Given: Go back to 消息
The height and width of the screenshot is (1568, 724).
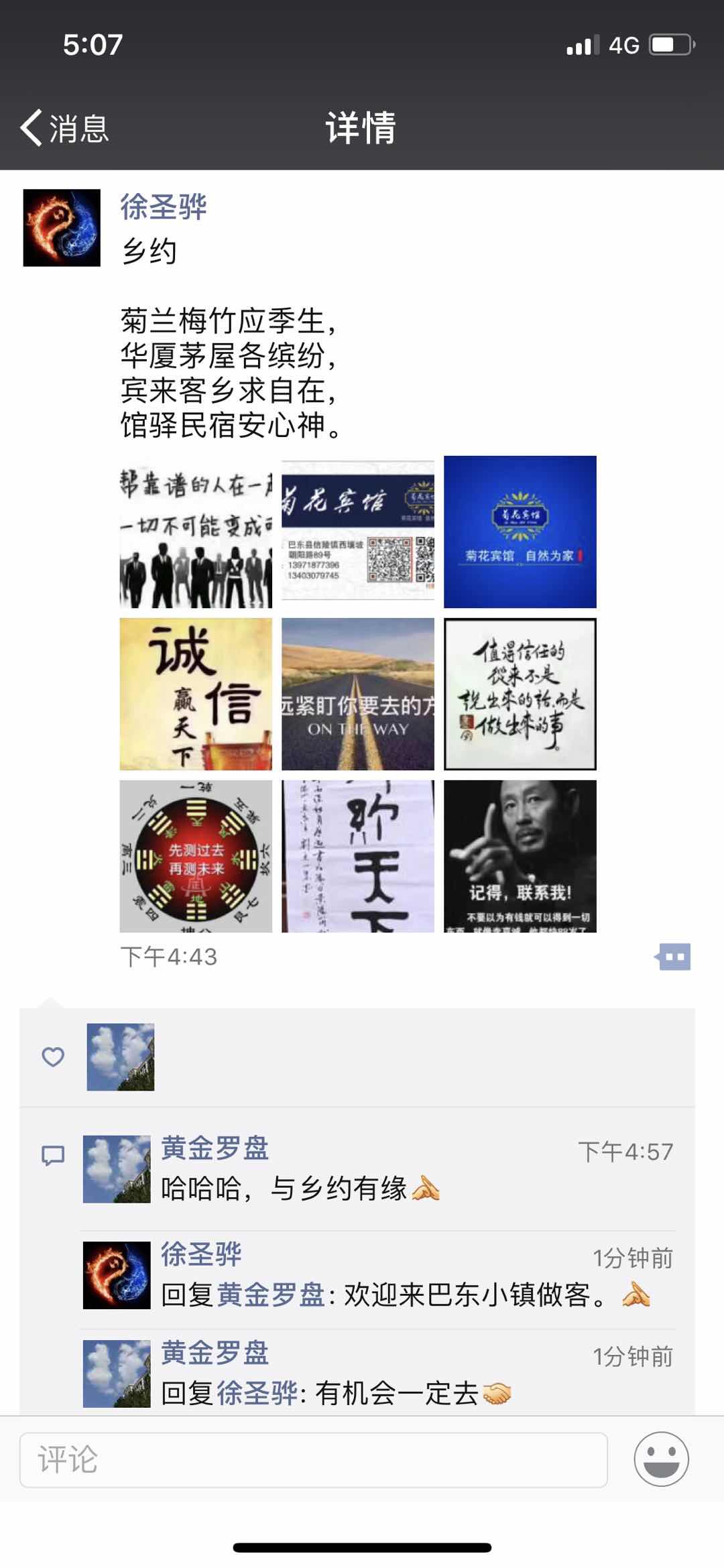Looking at the screenshot, I should pos(64,127).
